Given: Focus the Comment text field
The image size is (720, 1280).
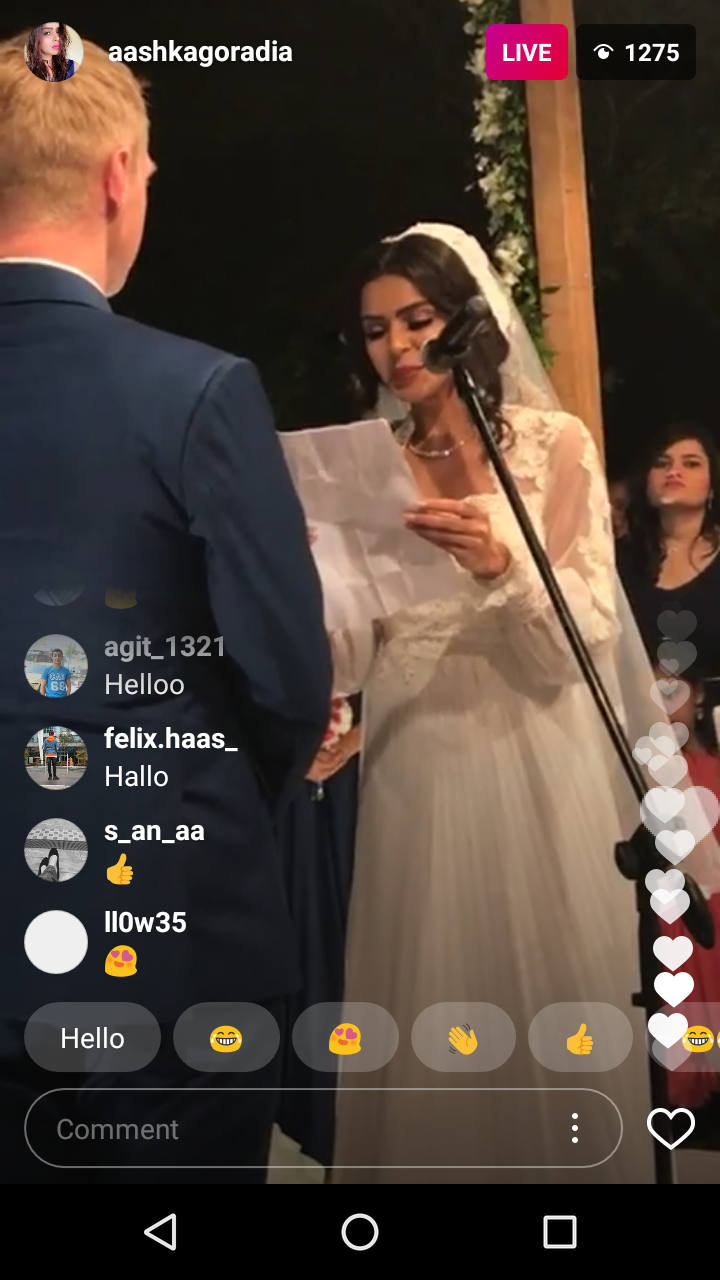Looking at the screenshot, I should [290, 1129].
